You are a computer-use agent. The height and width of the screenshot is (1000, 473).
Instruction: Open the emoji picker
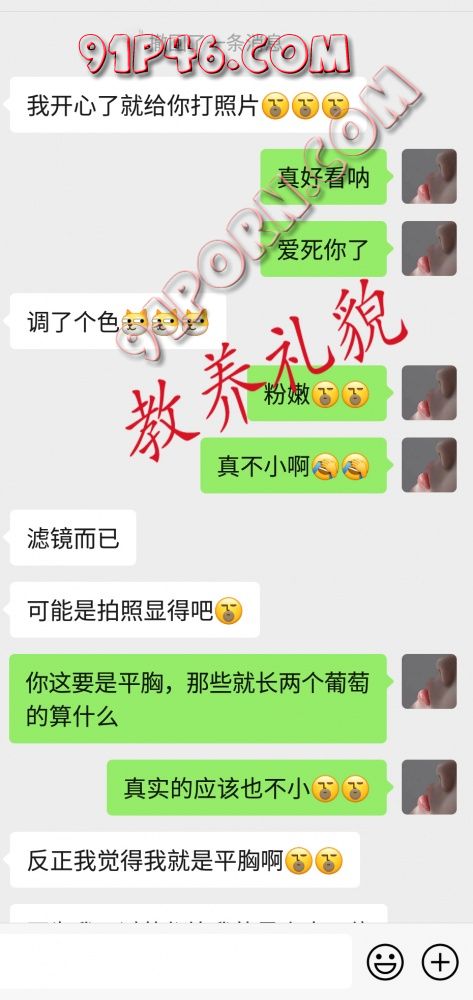tap(385, 962)
